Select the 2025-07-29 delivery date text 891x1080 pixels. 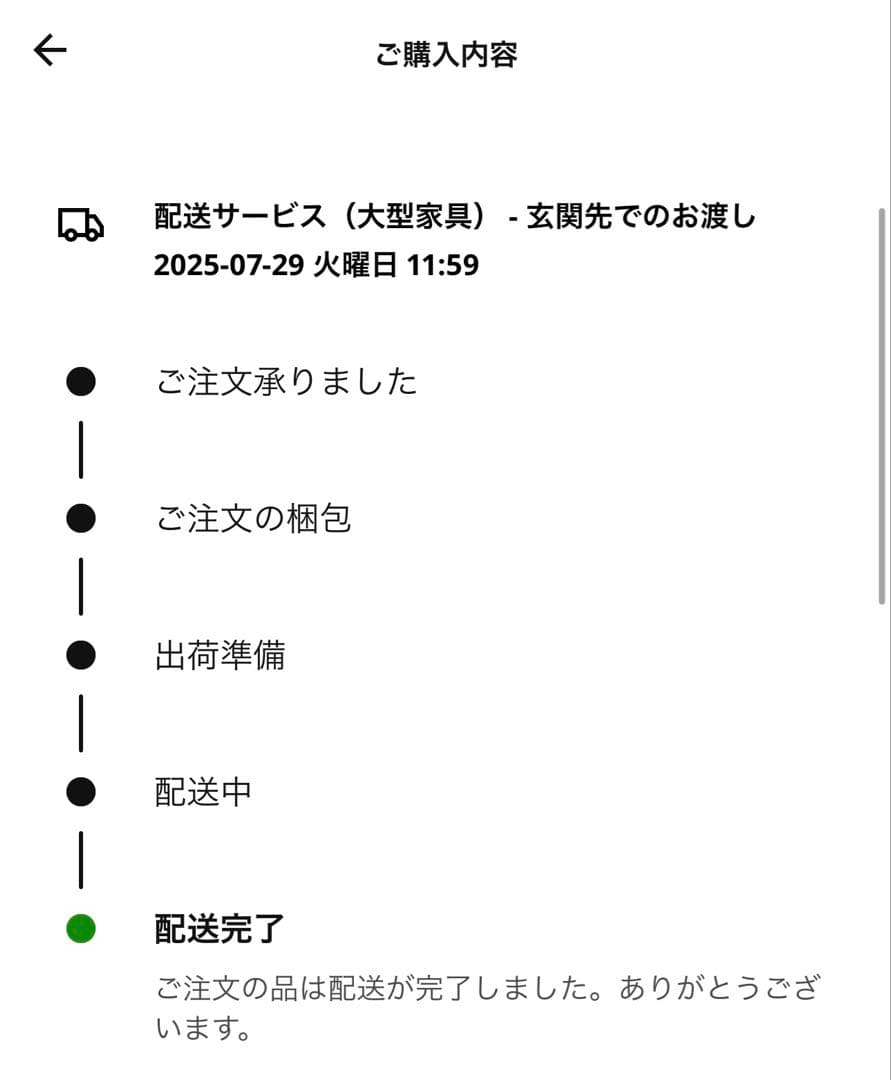pos(315,266)
